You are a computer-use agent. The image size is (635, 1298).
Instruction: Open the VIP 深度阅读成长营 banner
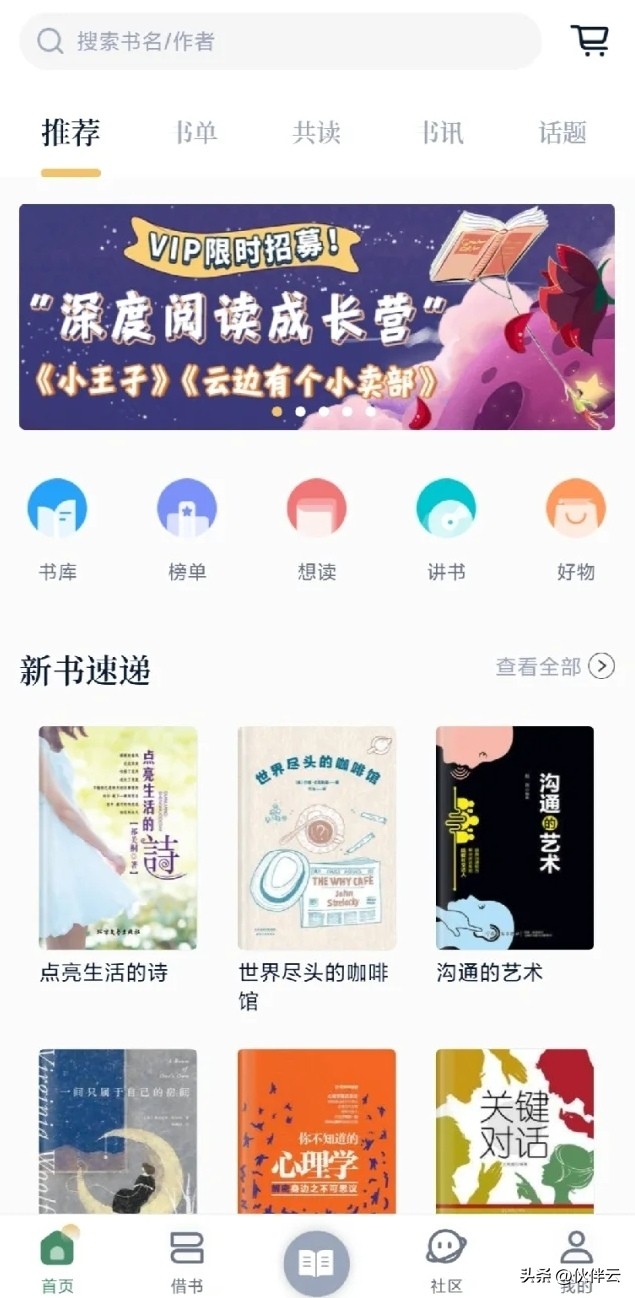[x=317, y=317]
